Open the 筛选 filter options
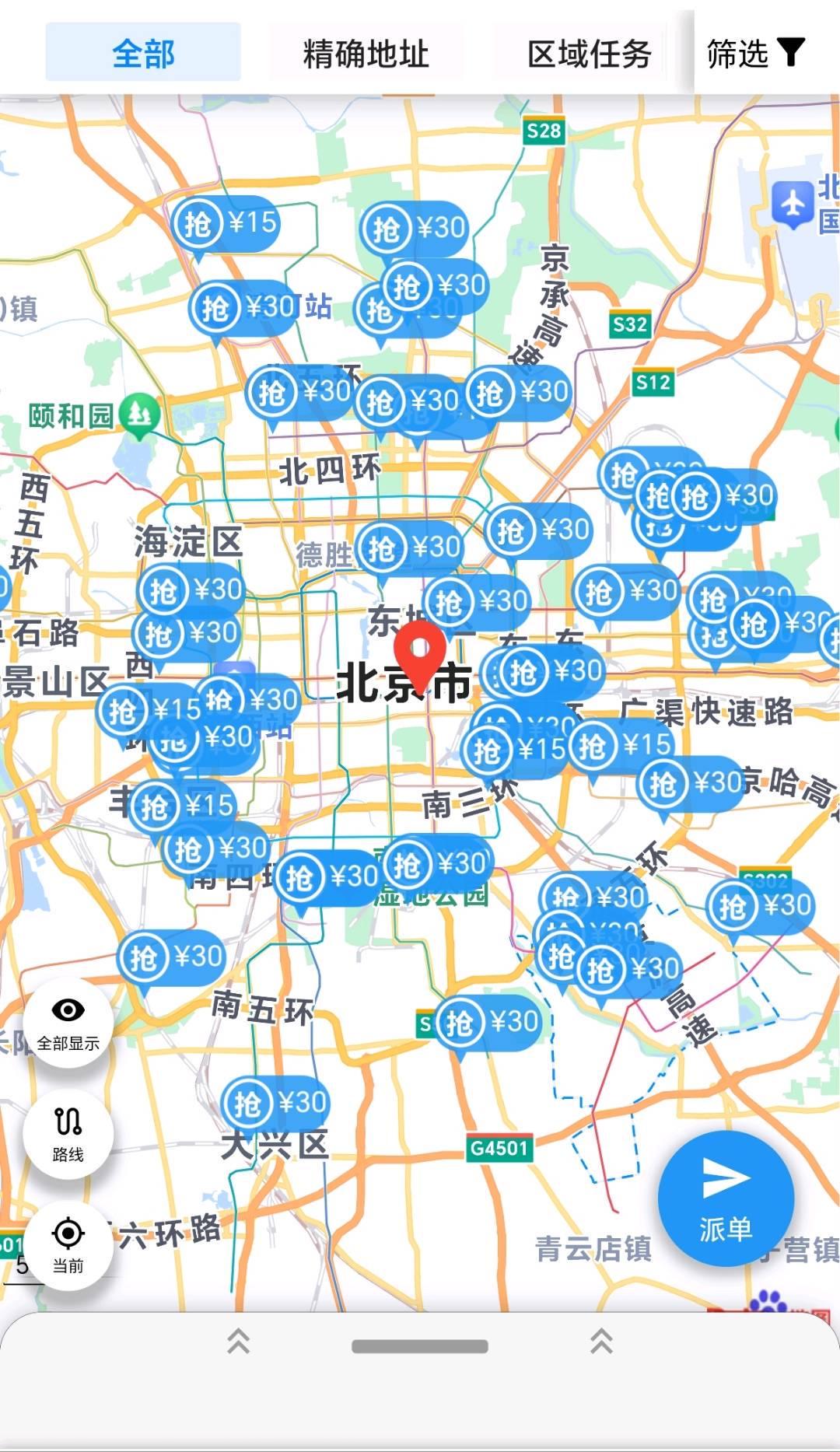The image size is (840, 1452). pos(755,53)
